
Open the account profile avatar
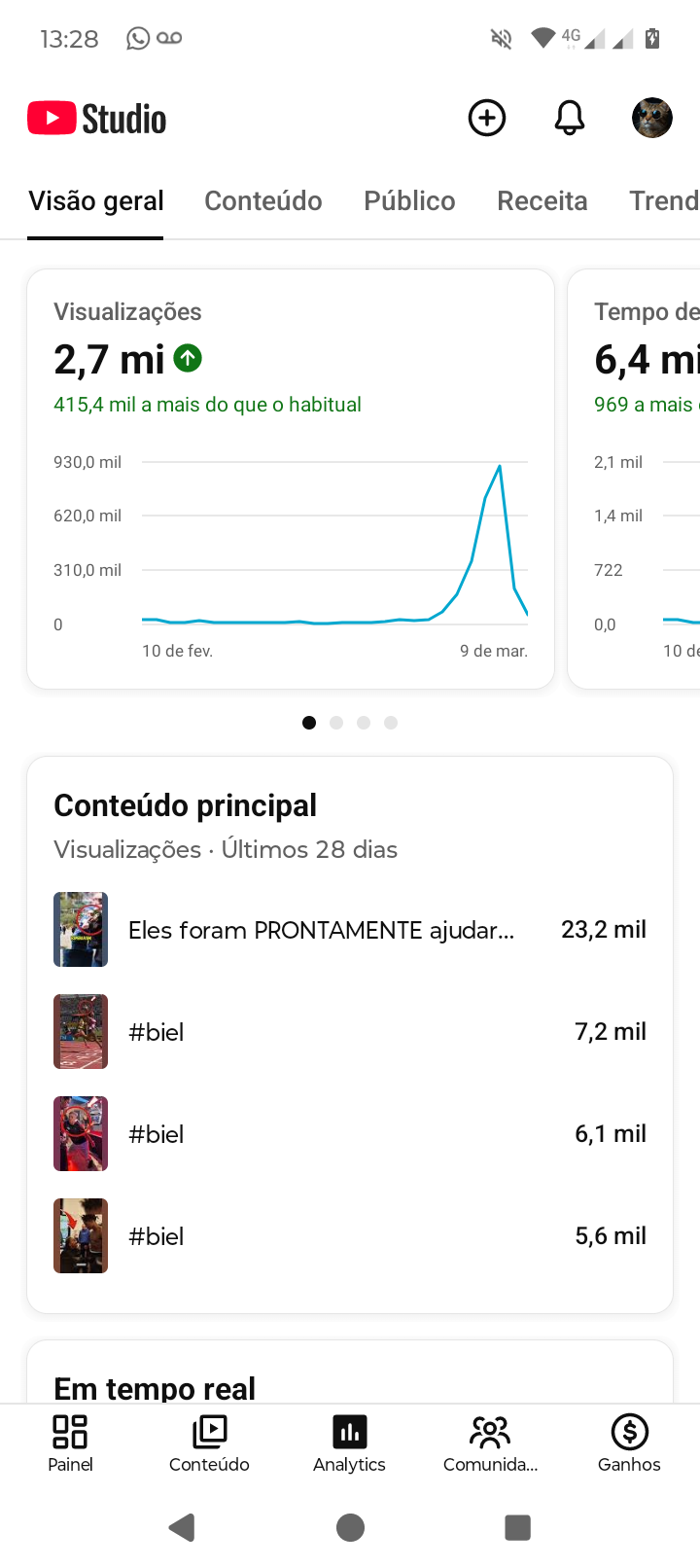click(652, 119)
